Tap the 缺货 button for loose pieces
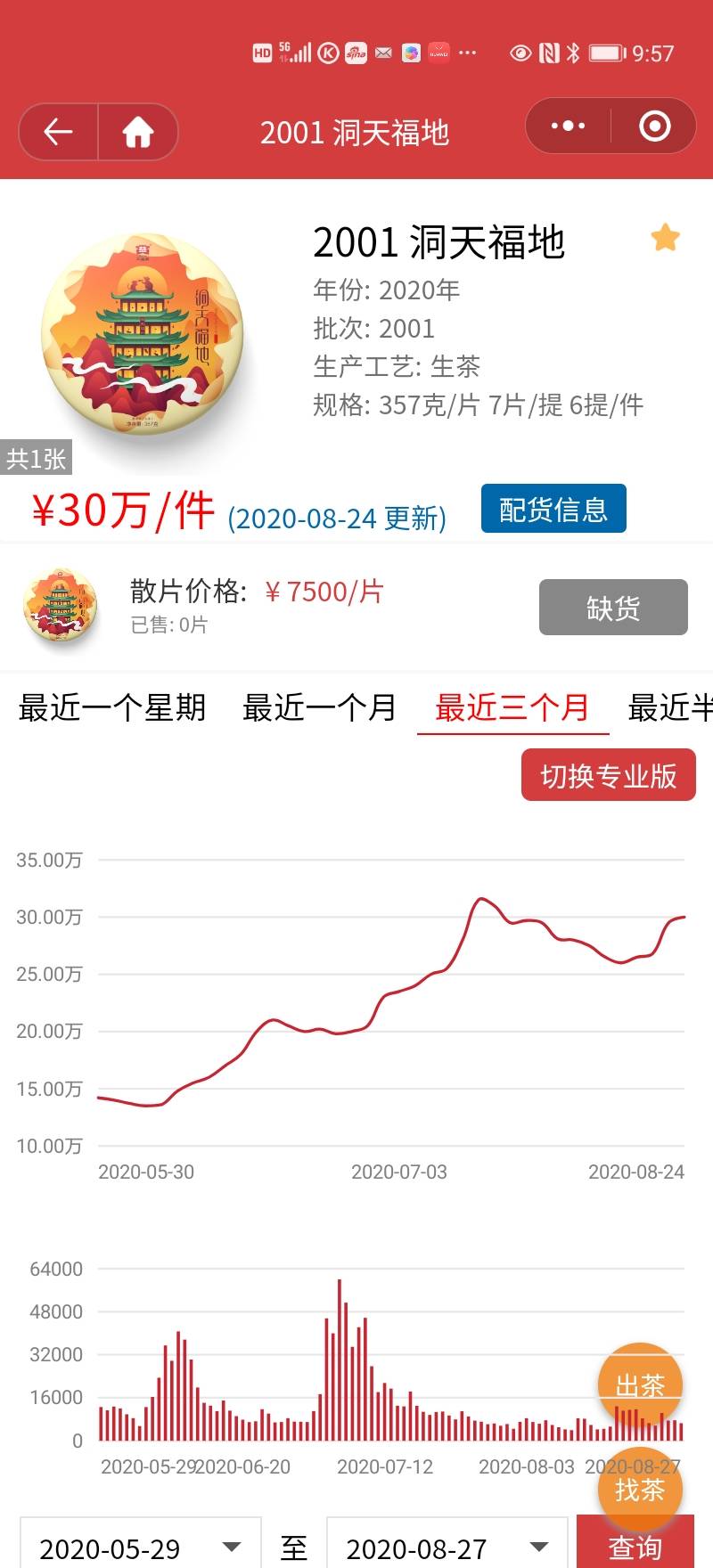Image resolution: width=713 pixels, height=1568 pixels. click(613, 608)
